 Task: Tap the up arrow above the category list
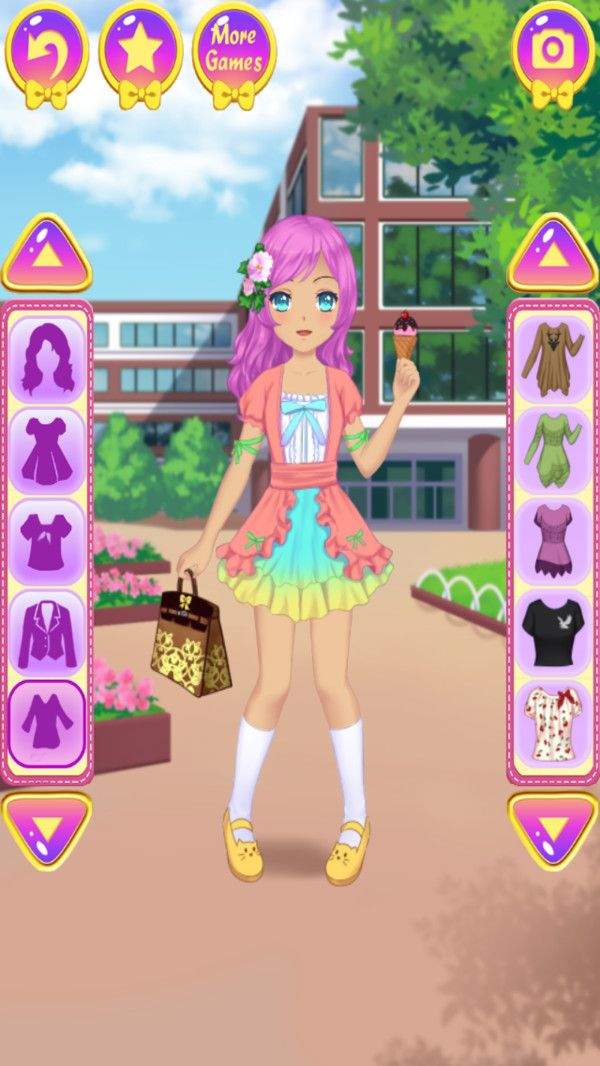tap(46, 255)
